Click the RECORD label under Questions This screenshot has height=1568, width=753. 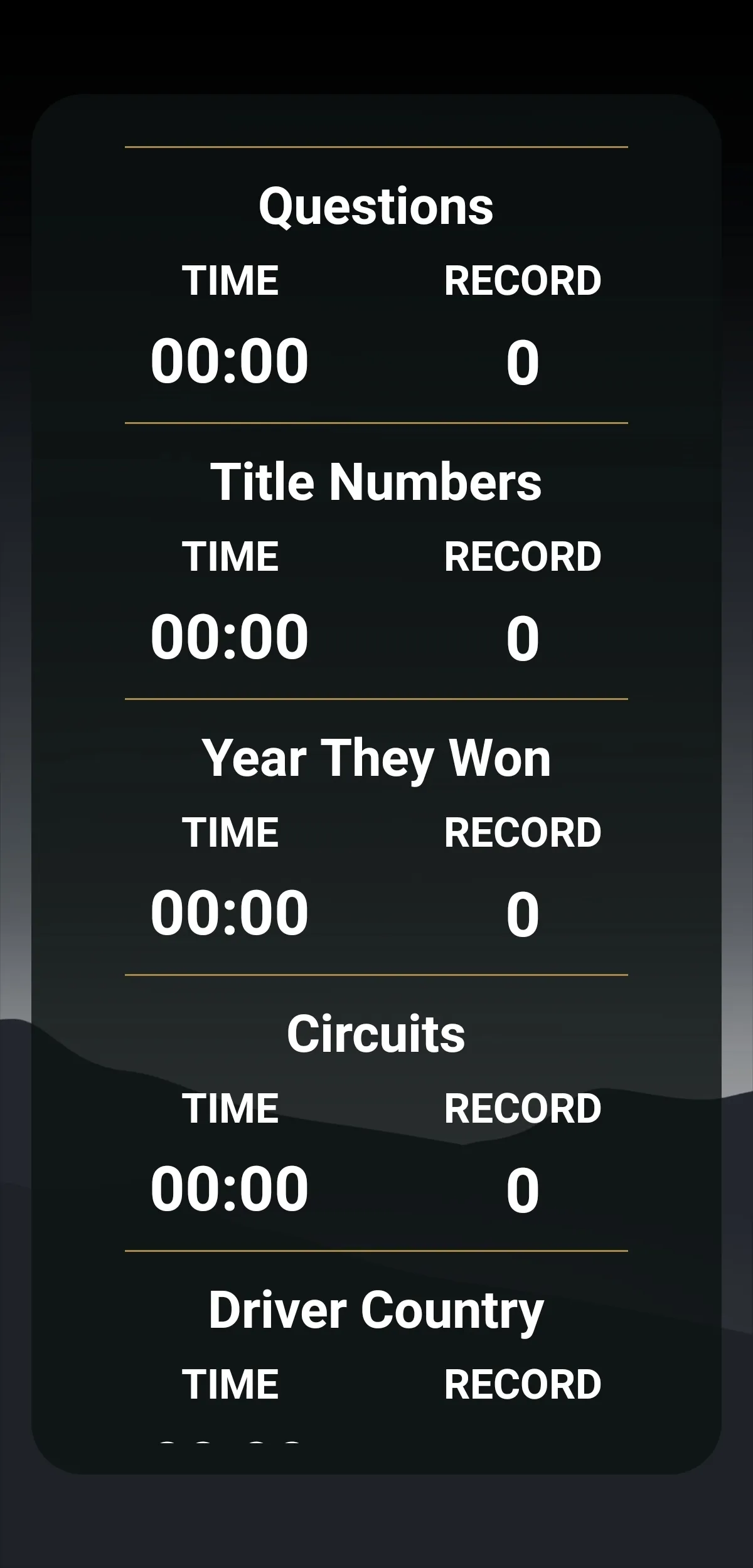(523, 281)
